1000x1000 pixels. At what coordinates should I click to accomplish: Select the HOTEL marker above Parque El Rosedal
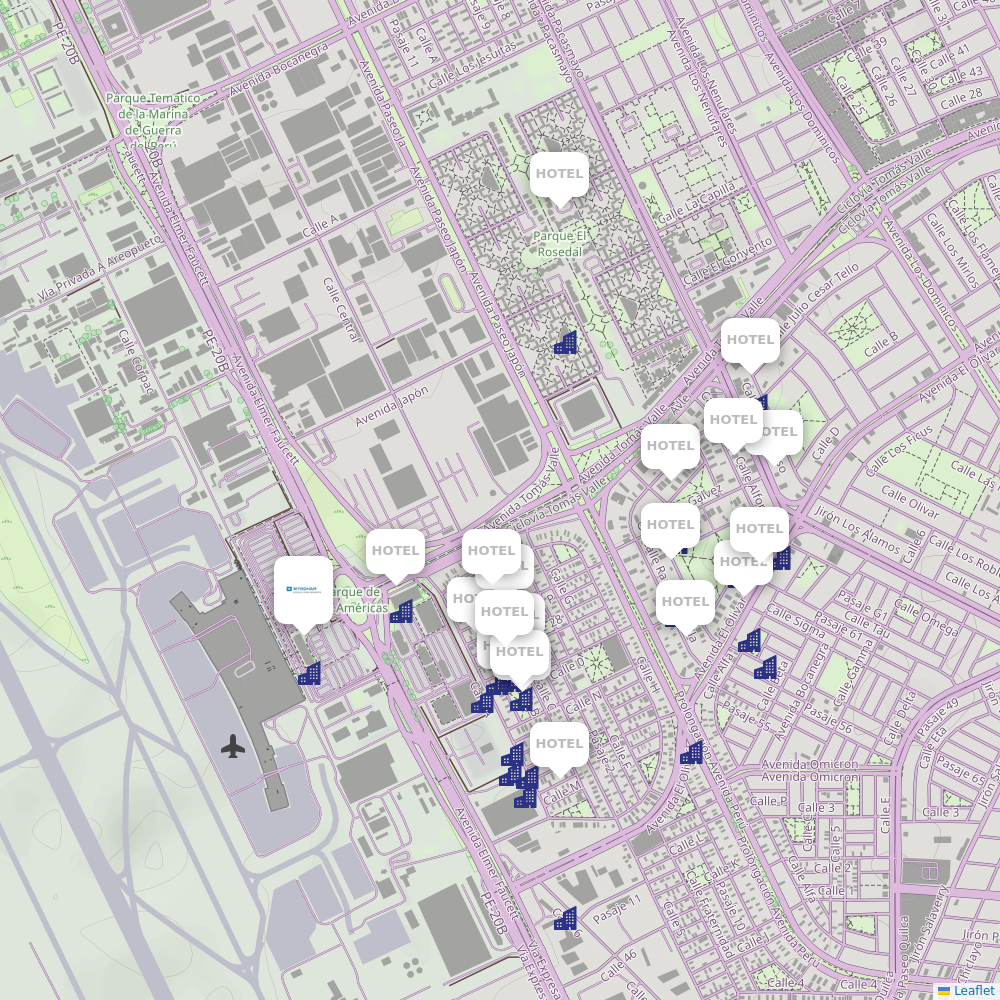pyautogui.click(x=560, y=174)
